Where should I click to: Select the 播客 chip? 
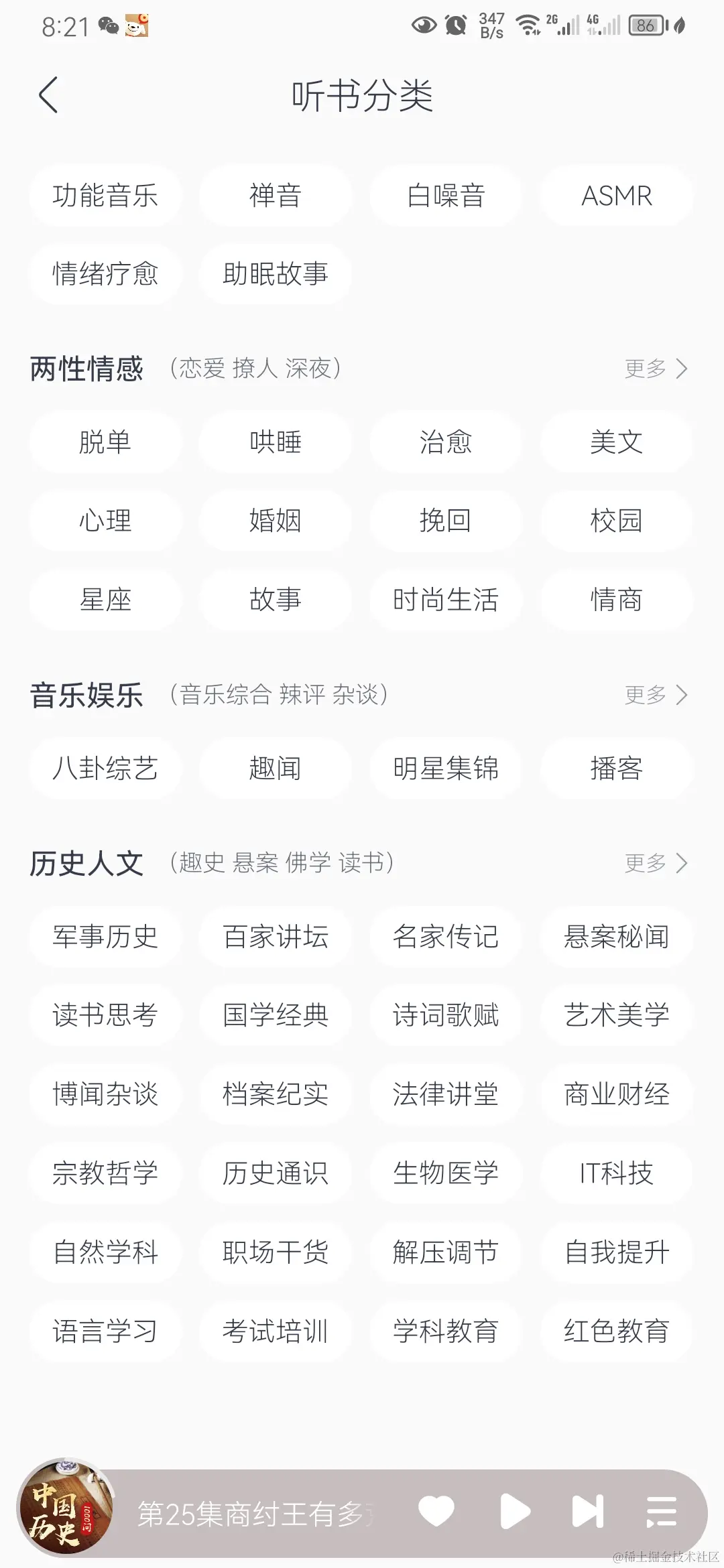click(x=616, y=769)
